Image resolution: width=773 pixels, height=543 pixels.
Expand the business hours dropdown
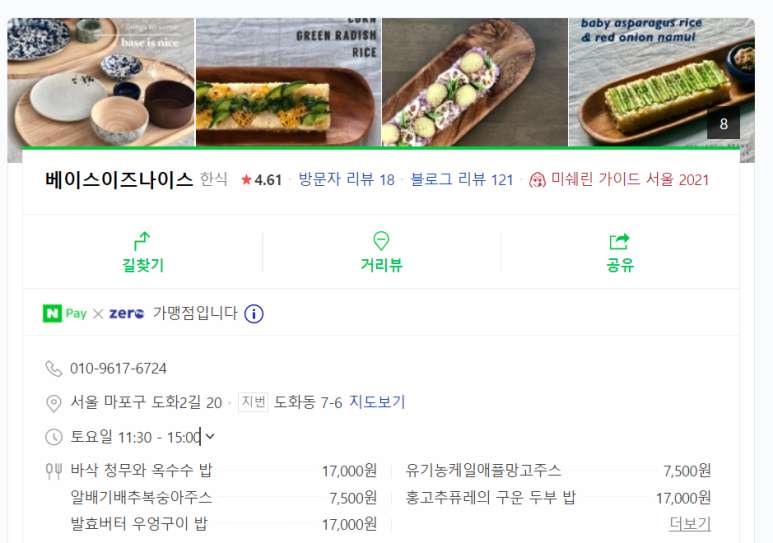coord(210,436)
